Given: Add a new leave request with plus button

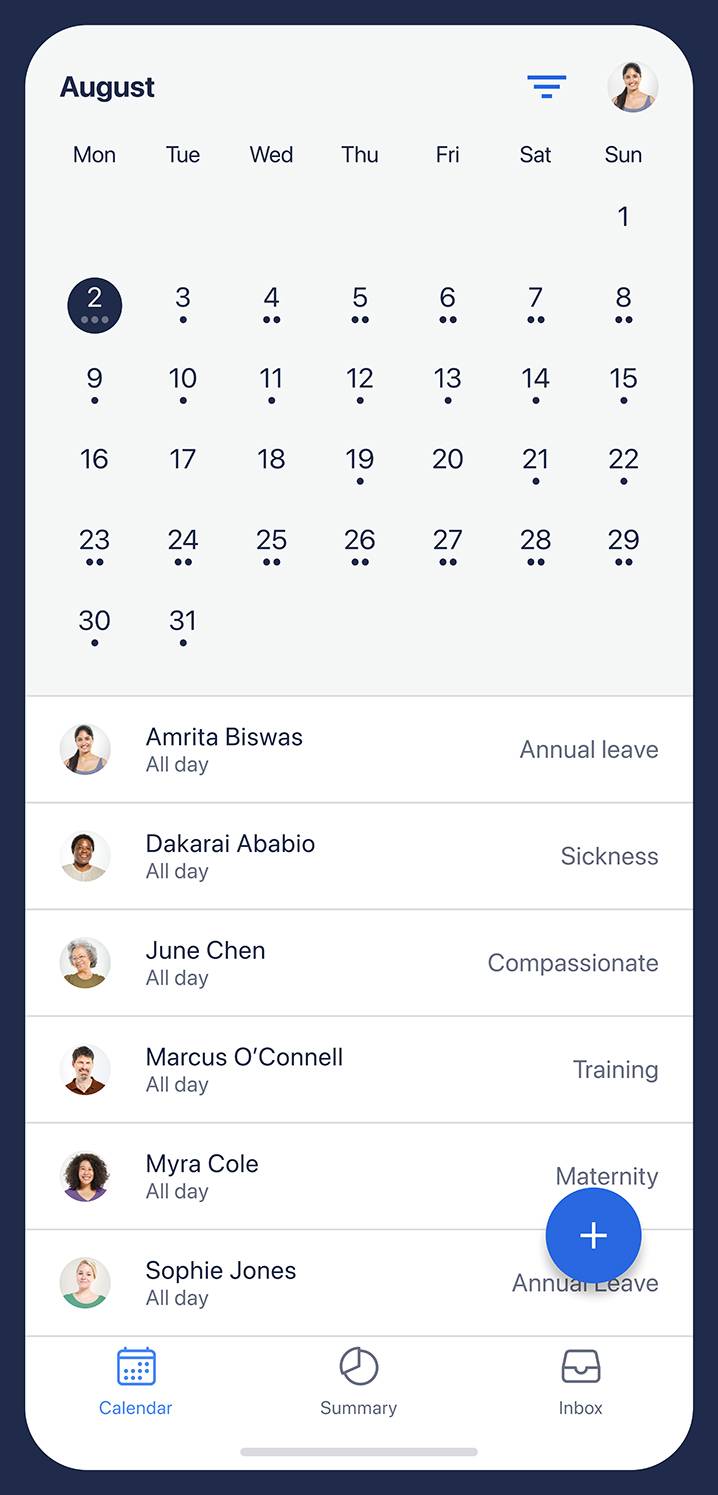Looking at the screenshot, I should pos(593,1235).
